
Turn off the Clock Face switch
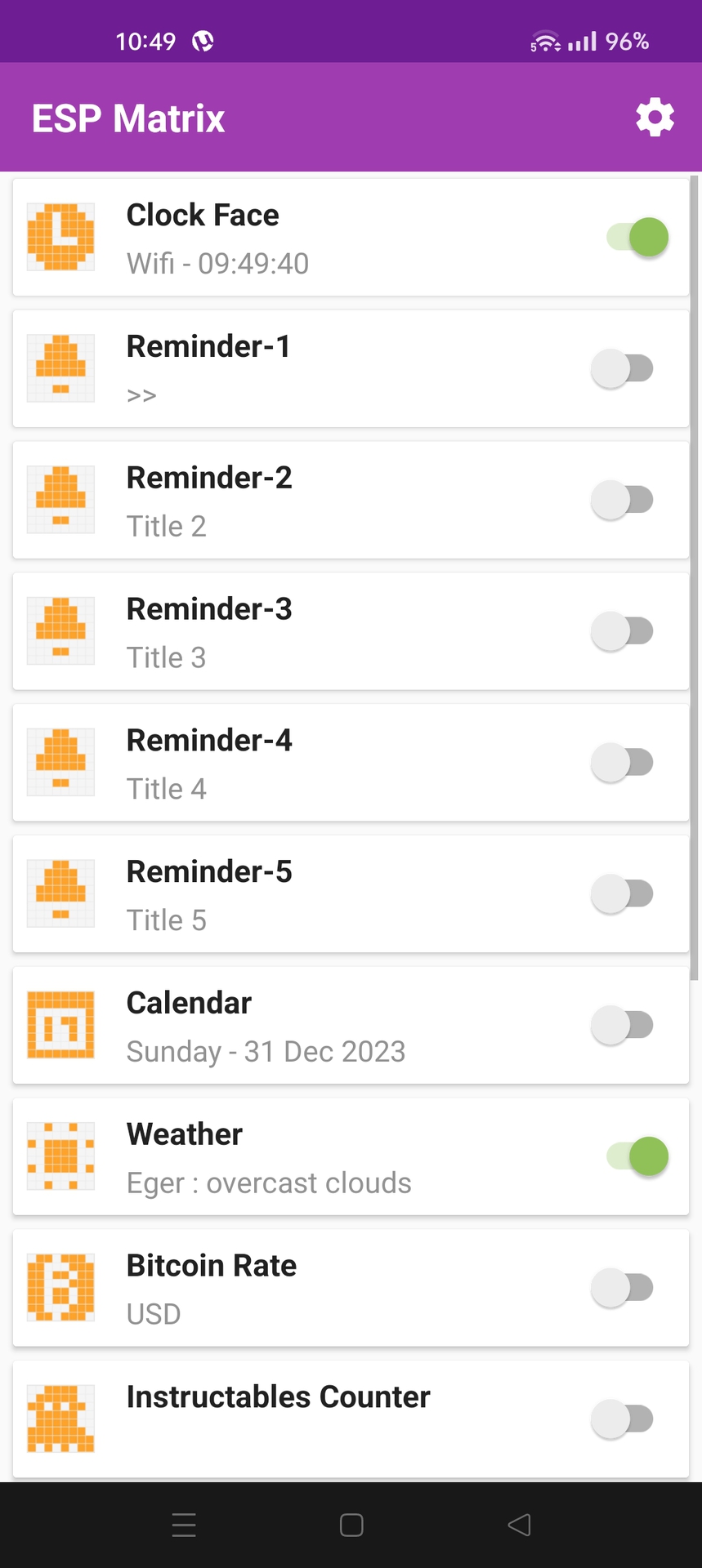click(637, 238)
